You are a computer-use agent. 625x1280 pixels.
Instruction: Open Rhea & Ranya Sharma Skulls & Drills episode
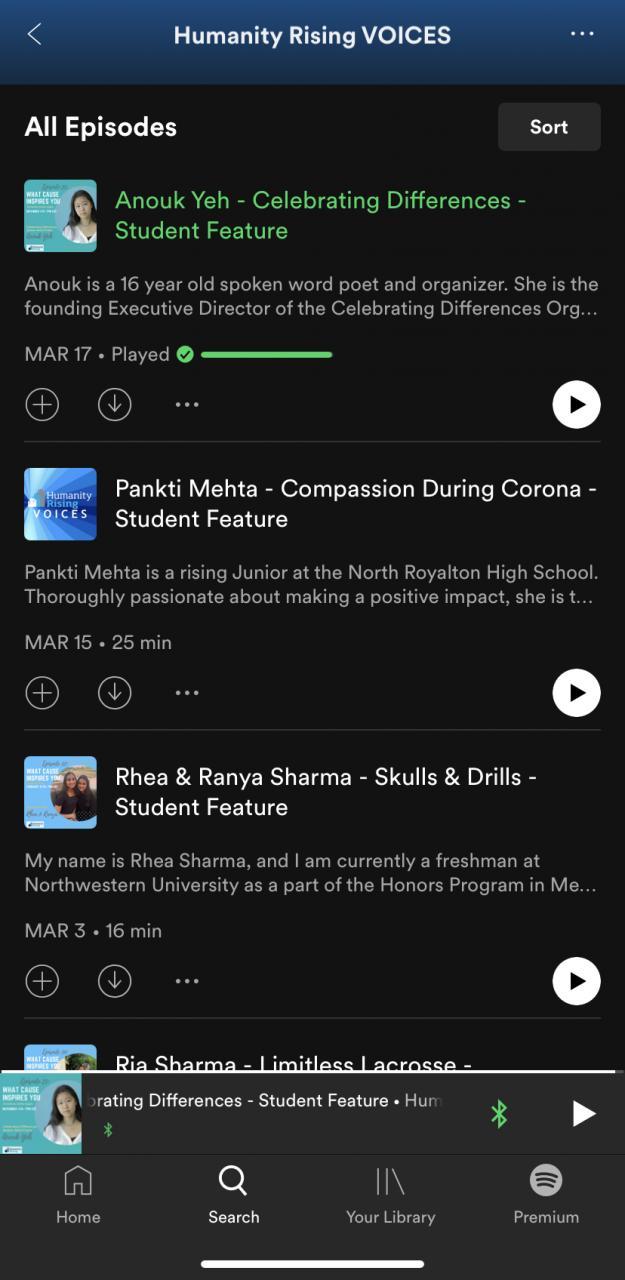click(x=325, y=791)
